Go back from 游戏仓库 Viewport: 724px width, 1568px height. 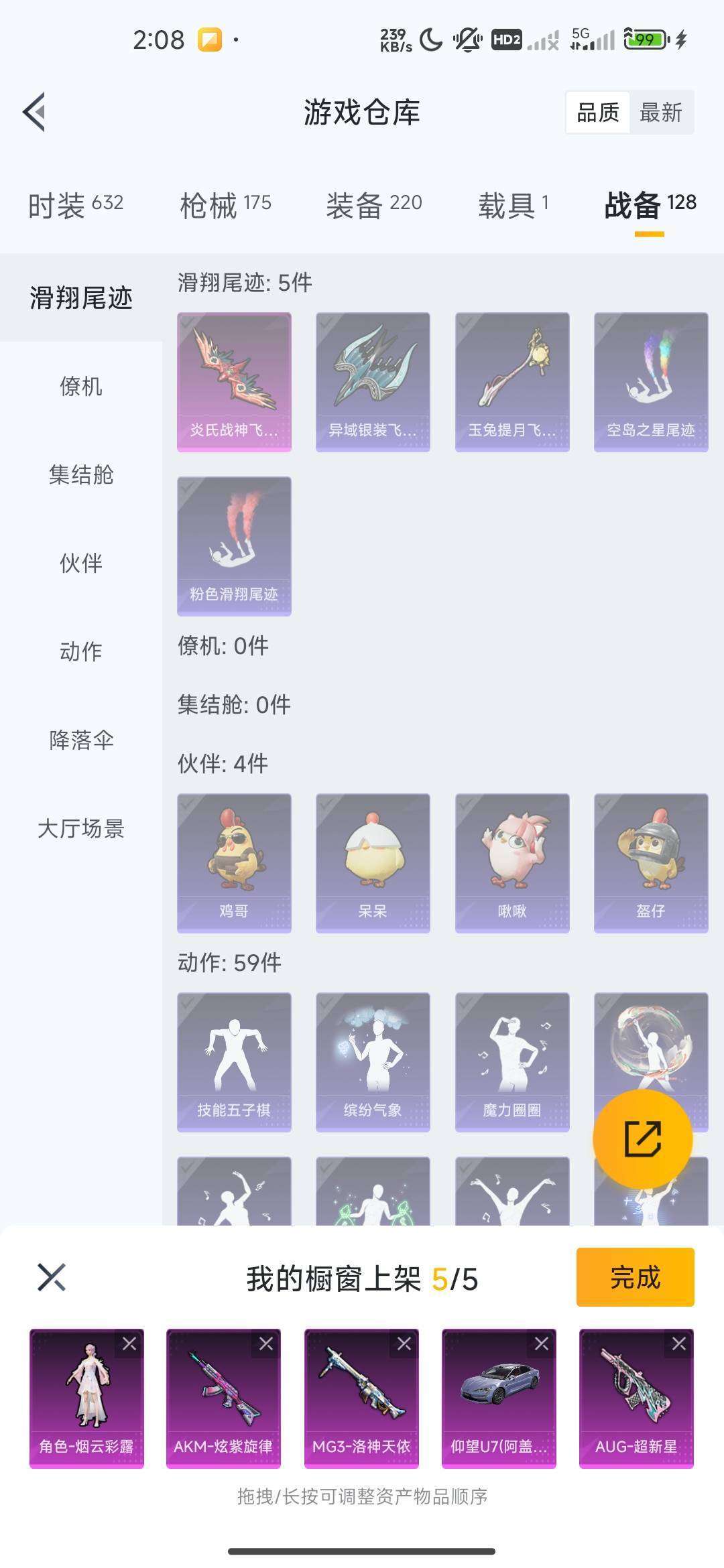34,112
